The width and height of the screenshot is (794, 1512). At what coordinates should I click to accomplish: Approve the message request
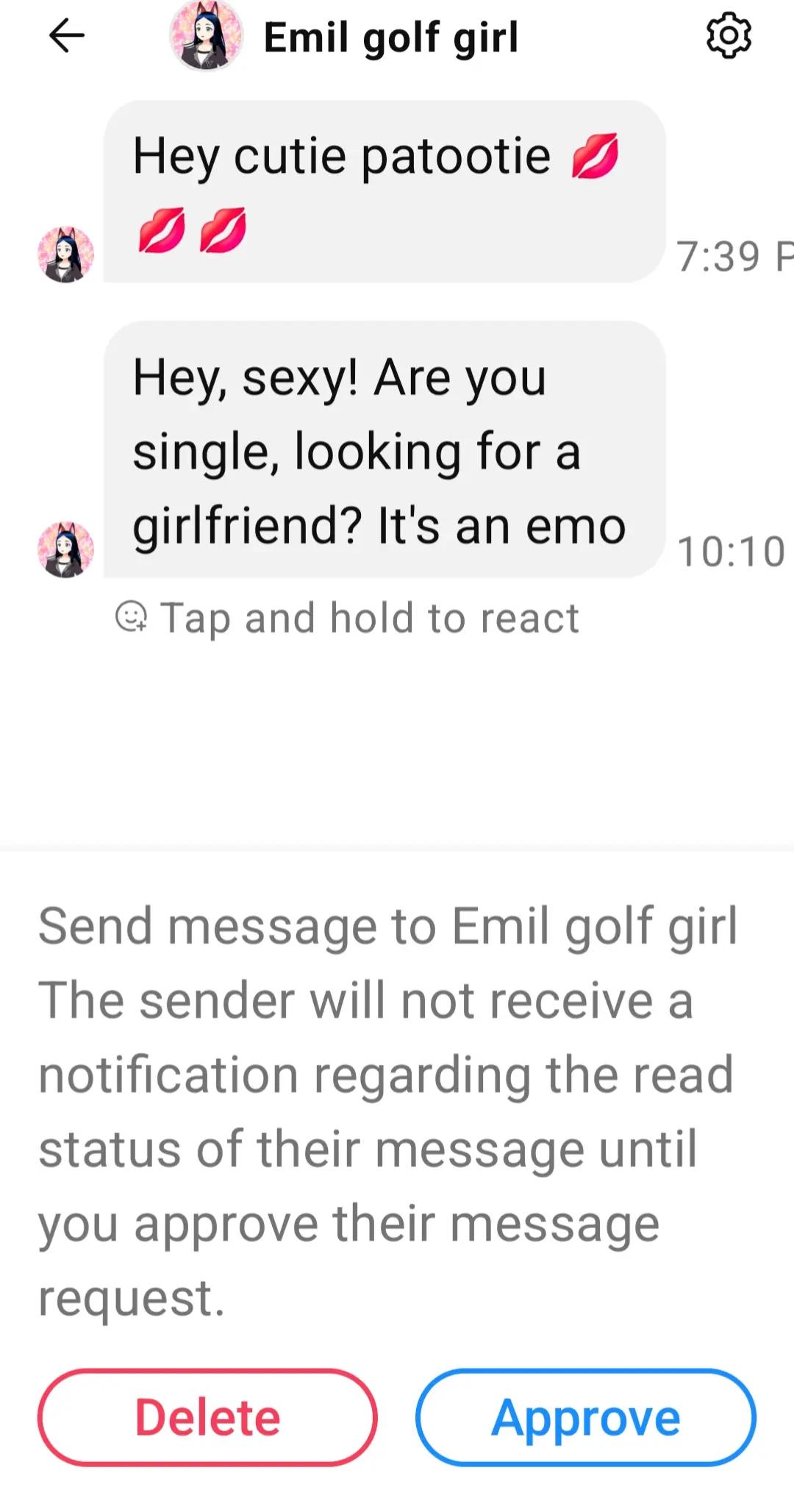coord(586,1417)
